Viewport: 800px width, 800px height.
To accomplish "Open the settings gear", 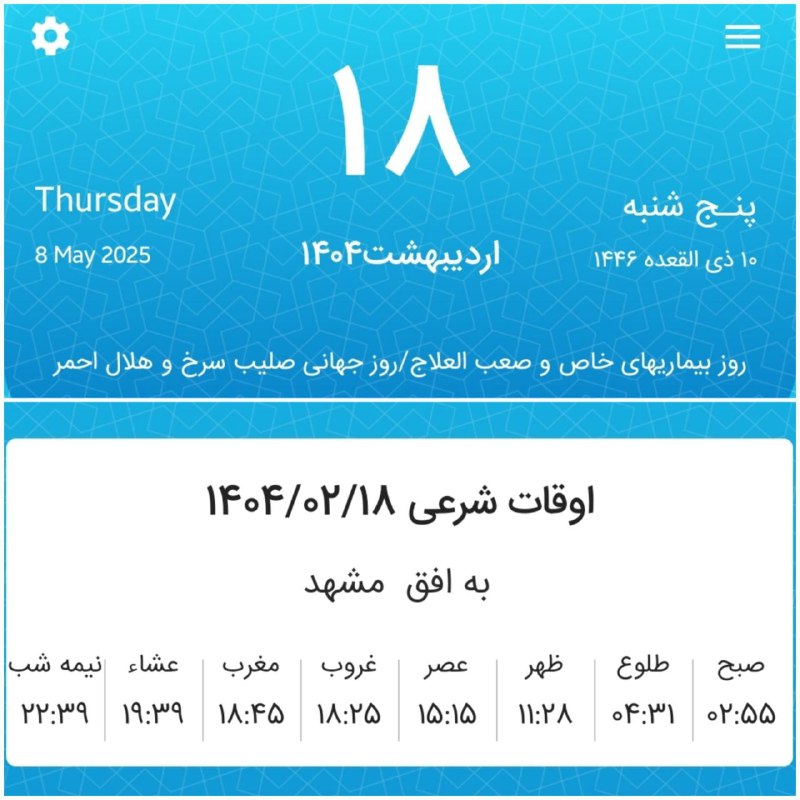I will click(50, 37).
